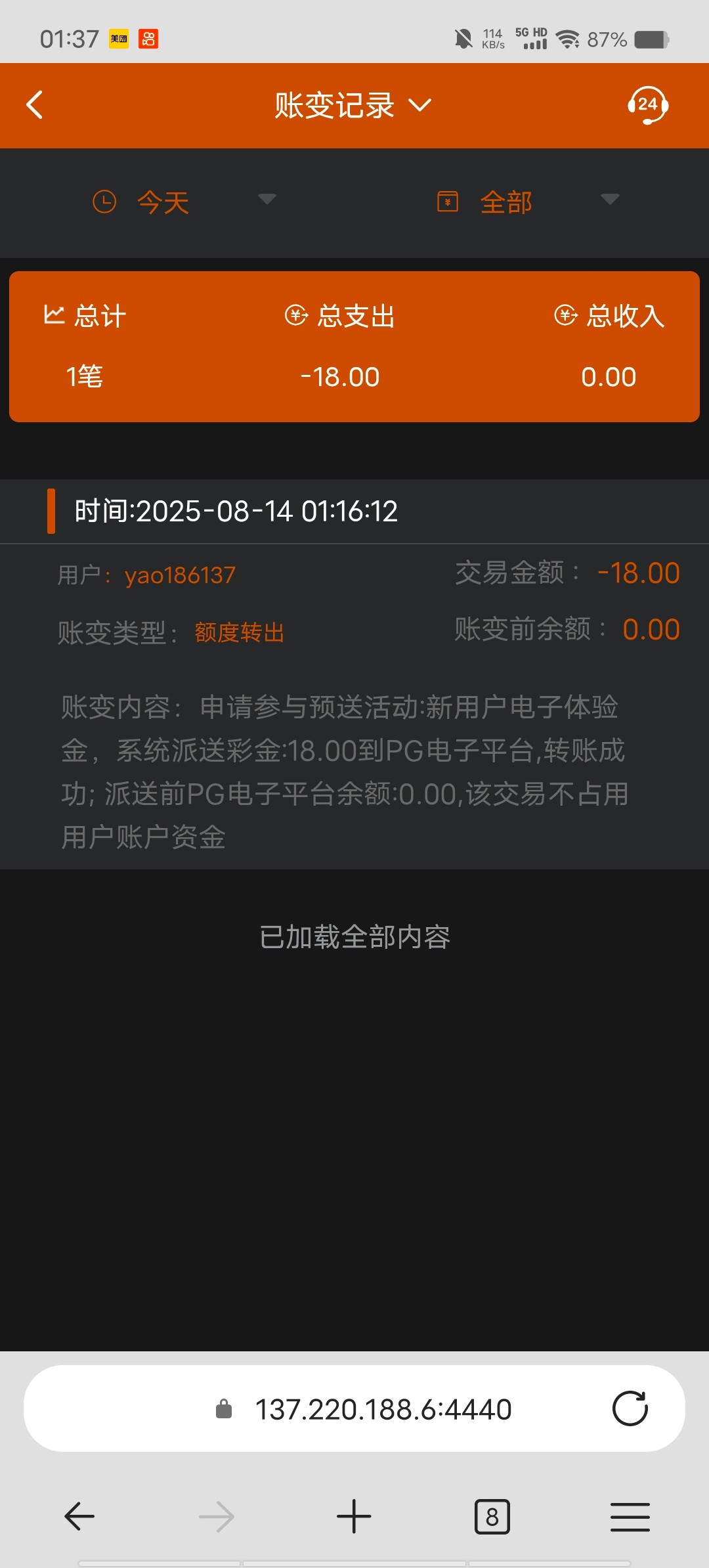The height and width of the screenshot is (1568, 709).
Task: Tap the back arrow in the orange header
Action: tap(33, 105)
